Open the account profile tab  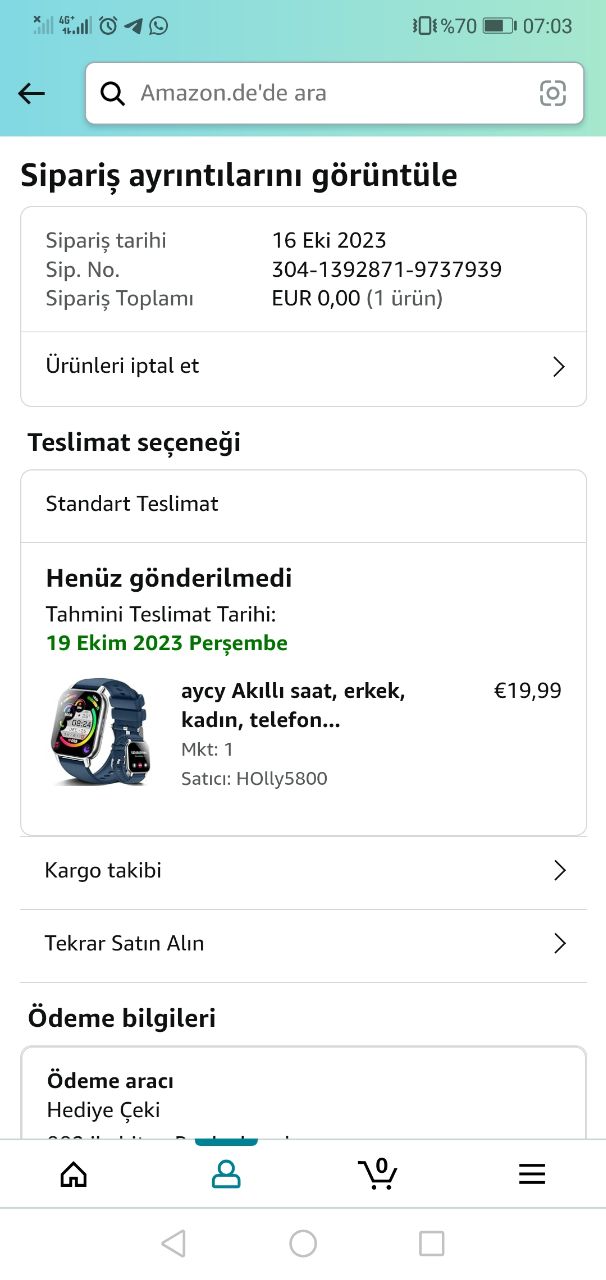227,1174
